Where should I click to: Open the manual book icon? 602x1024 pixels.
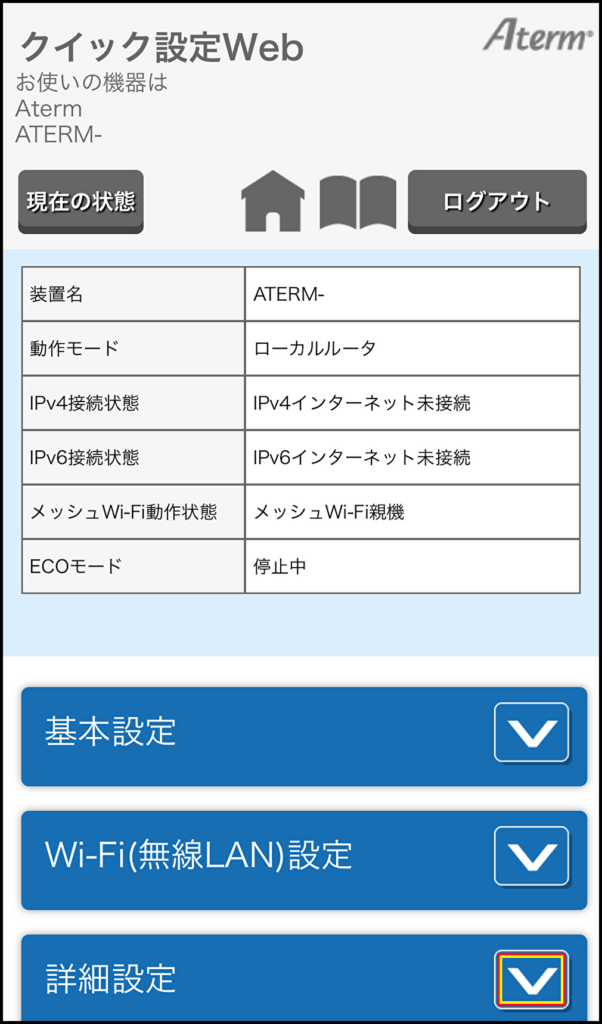pos(357,202)
